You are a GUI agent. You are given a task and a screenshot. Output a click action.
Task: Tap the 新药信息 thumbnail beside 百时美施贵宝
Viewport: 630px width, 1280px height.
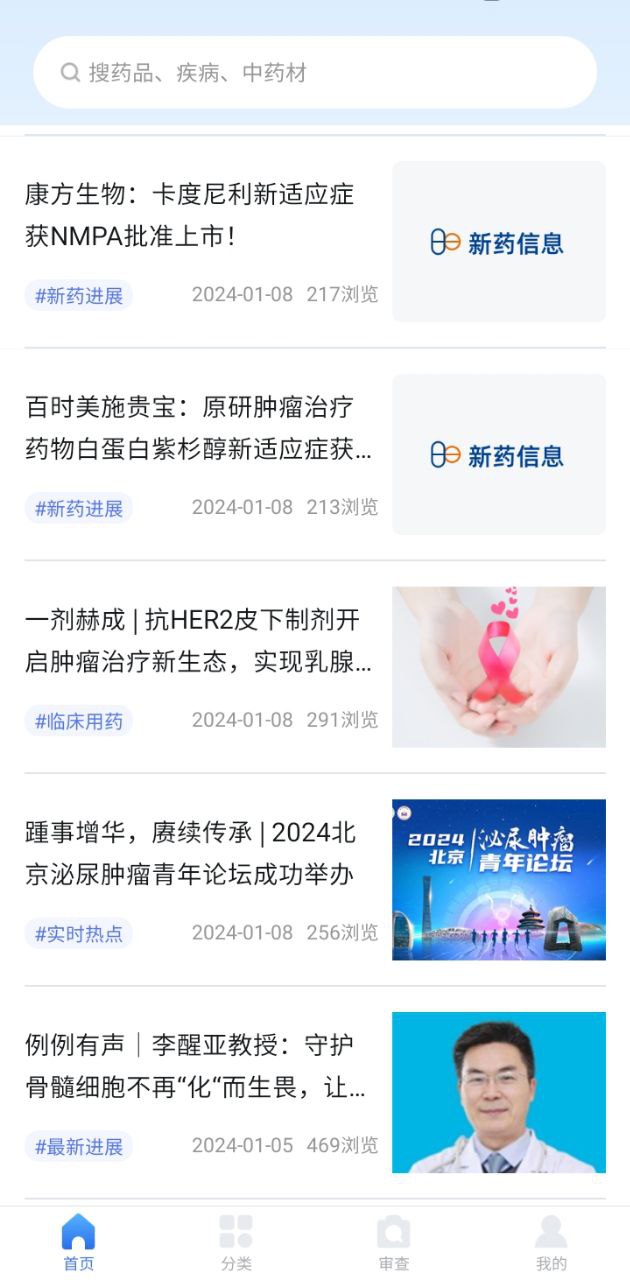(499, 455)
